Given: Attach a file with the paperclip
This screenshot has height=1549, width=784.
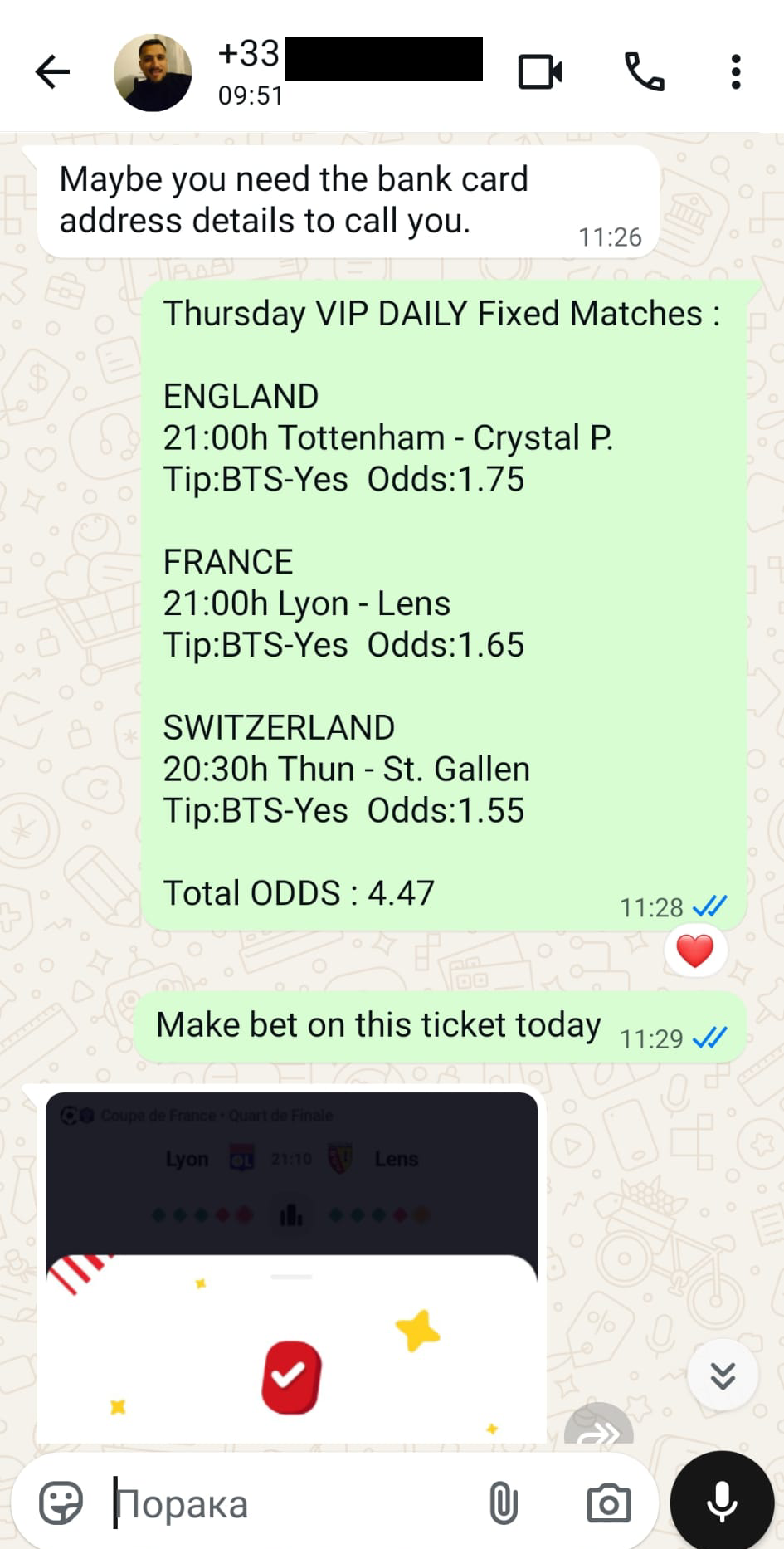Looking at the screenshot, I should point(504,1501).
